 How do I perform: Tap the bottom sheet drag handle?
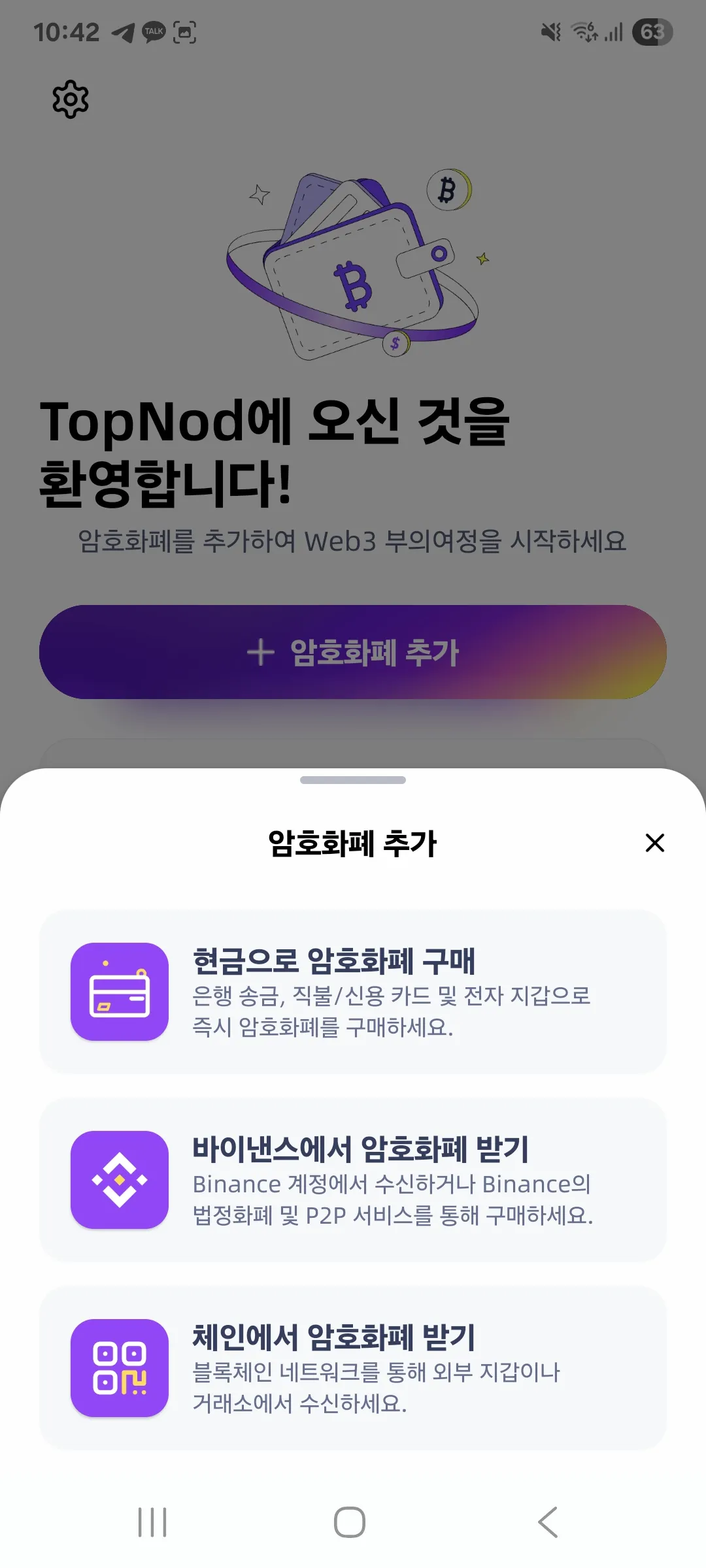click(353, 780)
